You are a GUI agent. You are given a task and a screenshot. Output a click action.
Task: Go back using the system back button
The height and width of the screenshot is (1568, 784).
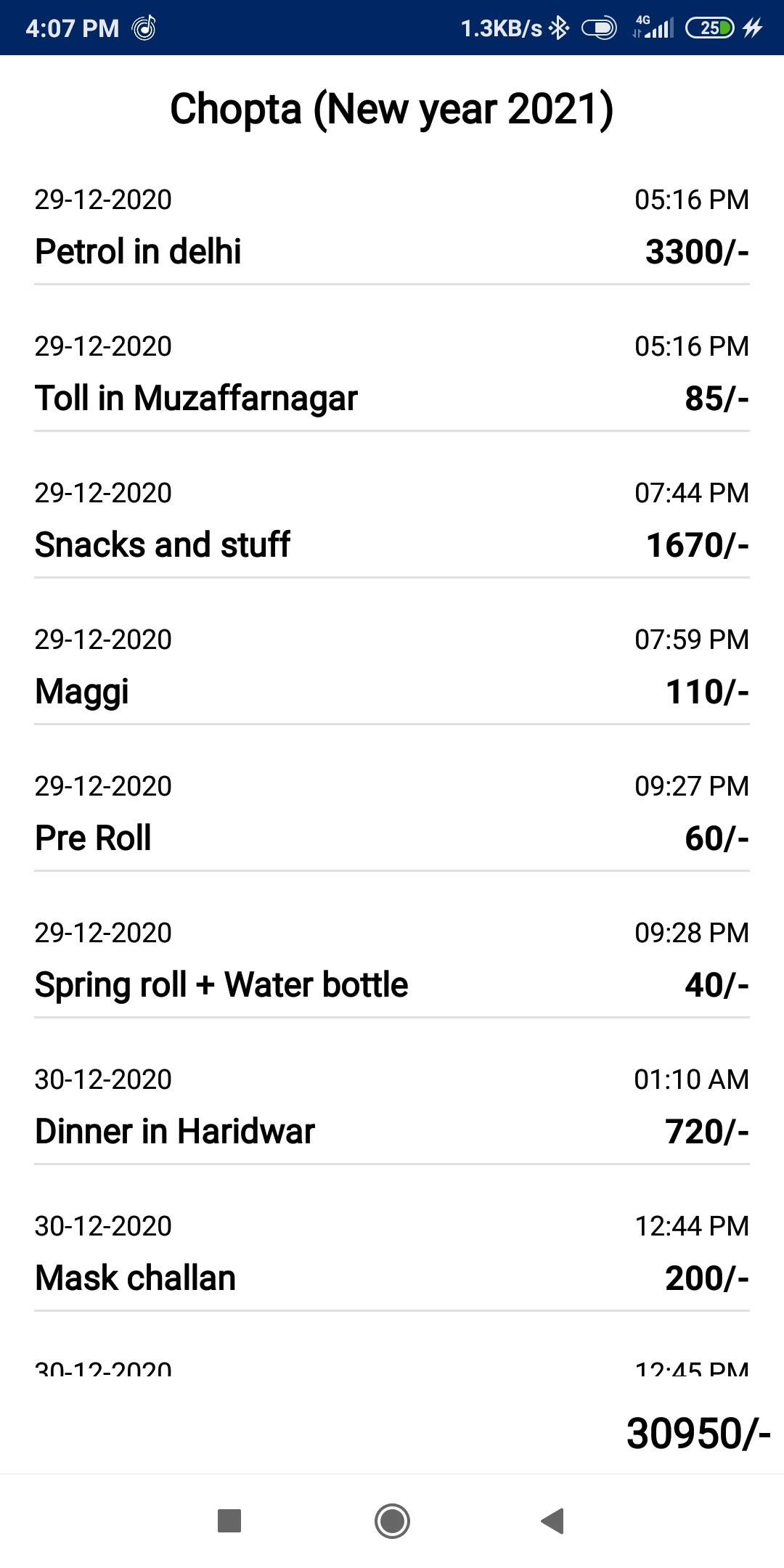553,1521
